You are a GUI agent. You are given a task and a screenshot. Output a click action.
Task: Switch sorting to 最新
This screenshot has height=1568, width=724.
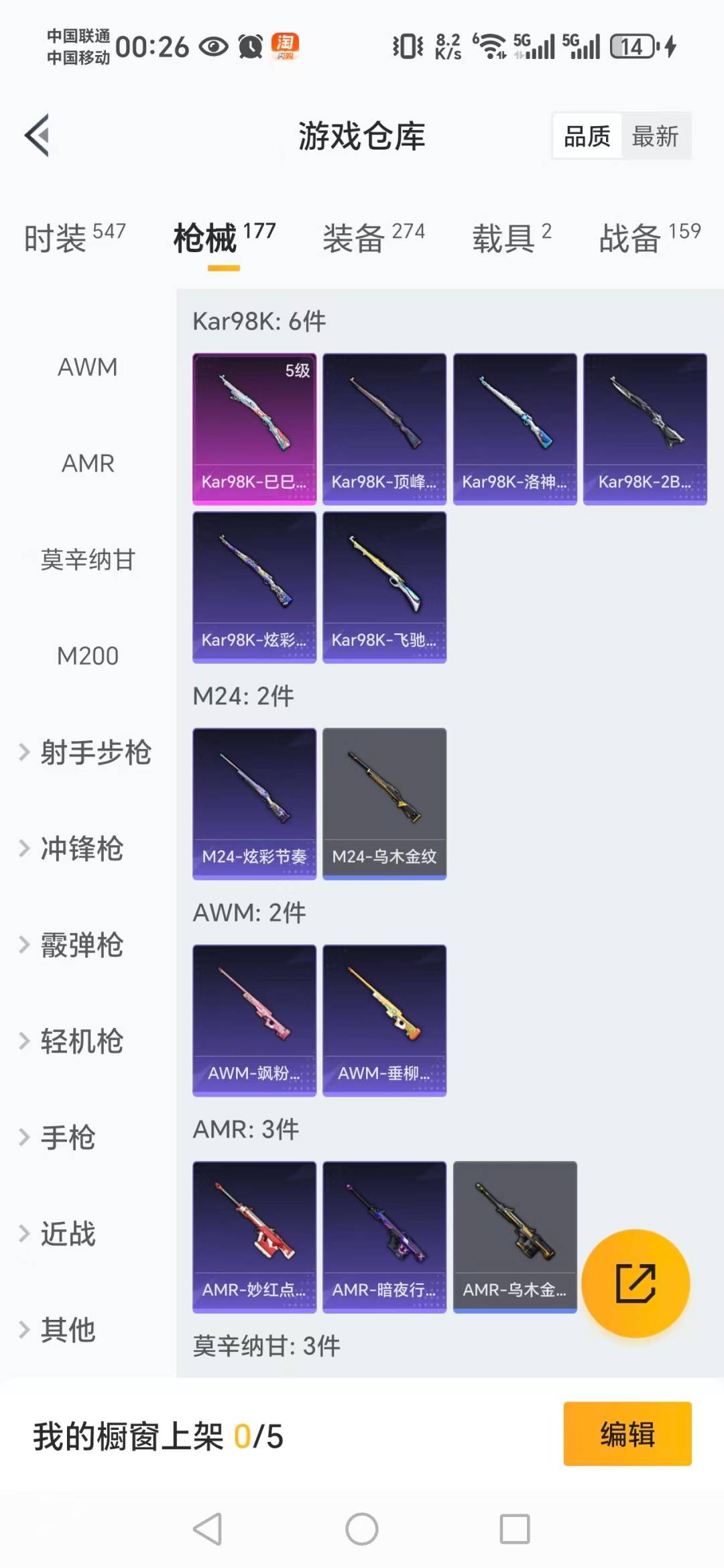tap(656, 135)
